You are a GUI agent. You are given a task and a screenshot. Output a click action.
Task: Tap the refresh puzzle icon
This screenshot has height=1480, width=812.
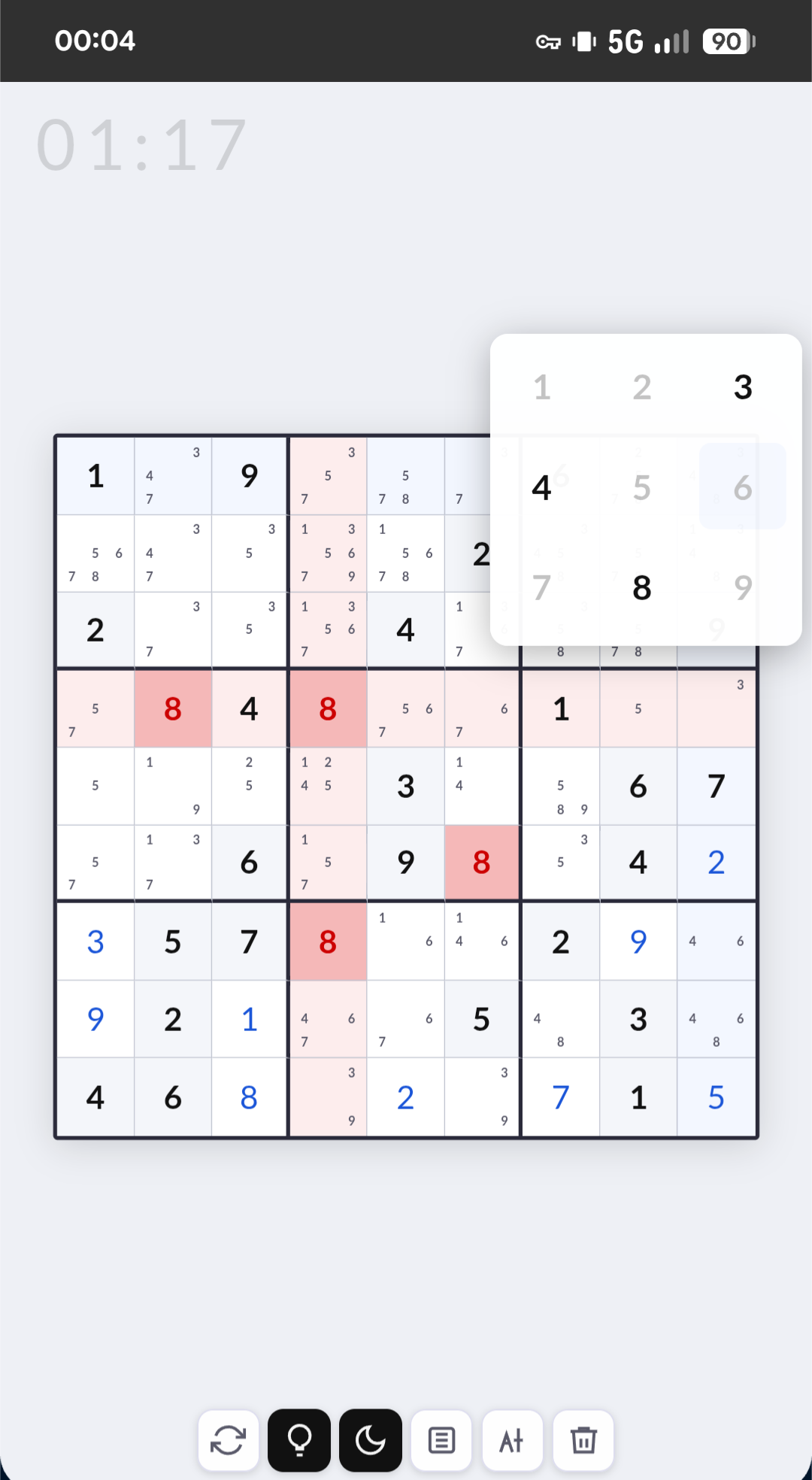[229, 1440]
